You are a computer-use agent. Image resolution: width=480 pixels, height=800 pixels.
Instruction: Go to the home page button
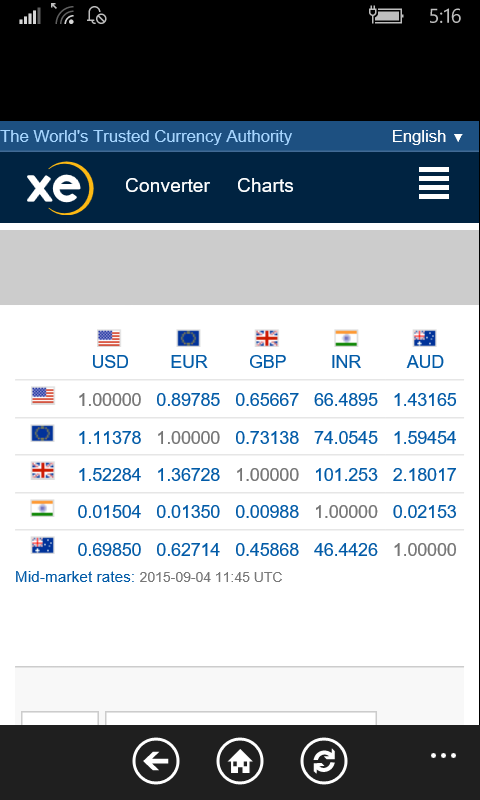[x=240, y=761]
